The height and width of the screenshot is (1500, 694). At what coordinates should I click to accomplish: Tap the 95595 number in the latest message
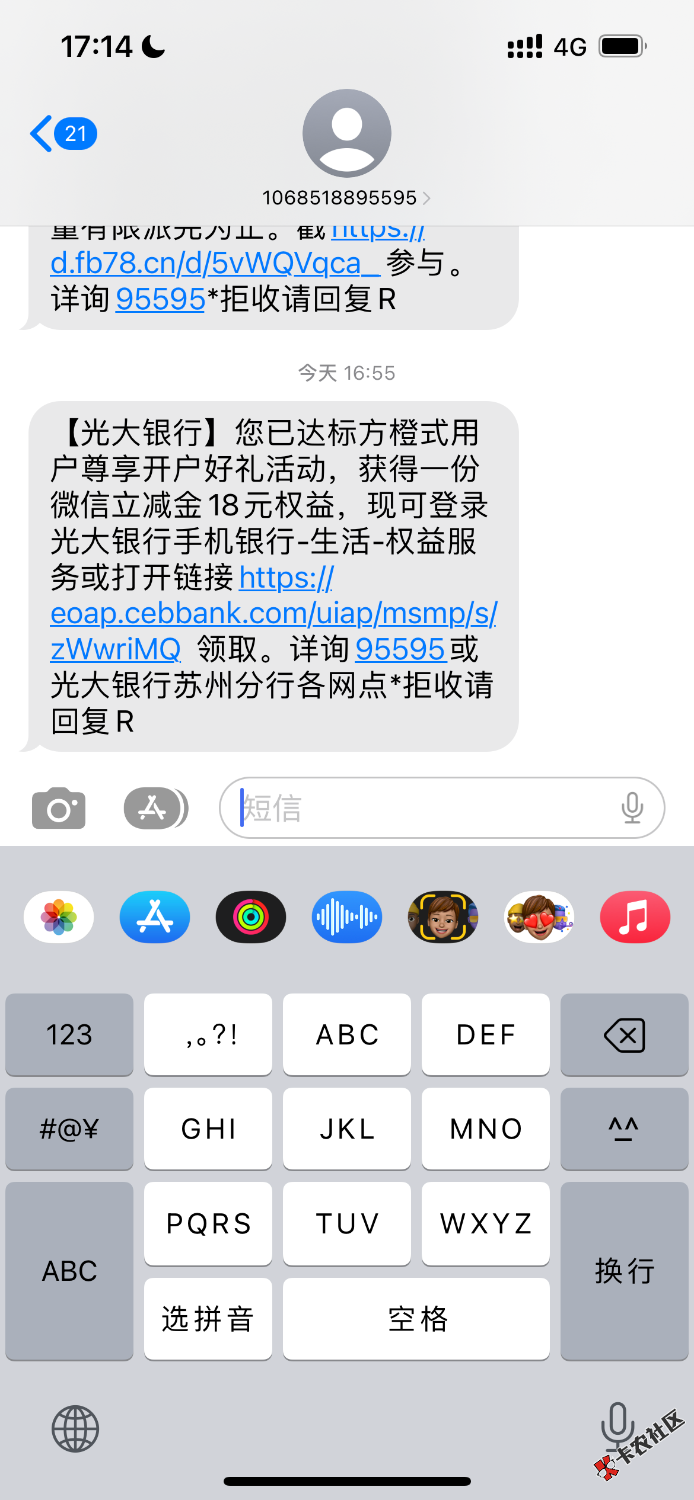click(x=400, y=649)
